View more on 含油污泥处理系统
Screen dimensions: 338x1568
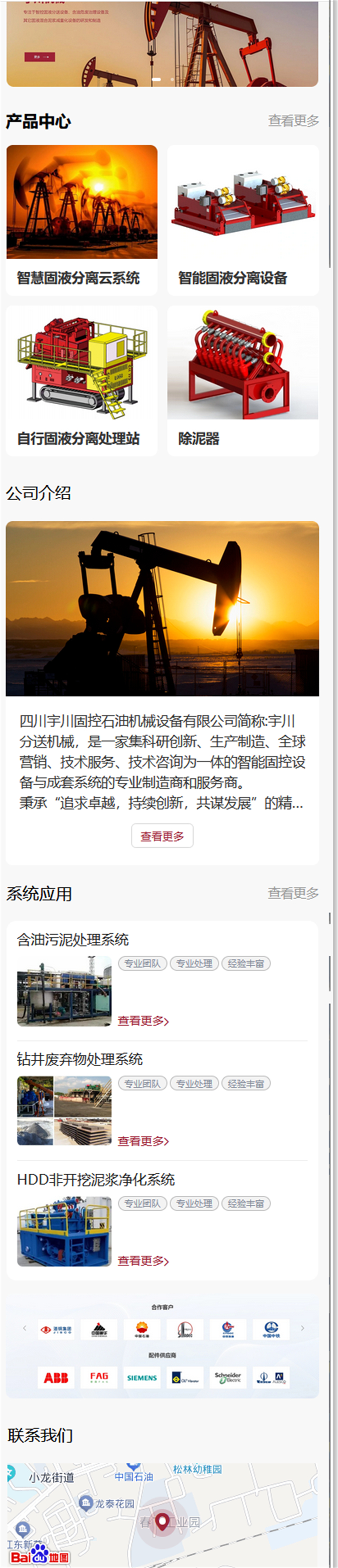pos(143,1021)
